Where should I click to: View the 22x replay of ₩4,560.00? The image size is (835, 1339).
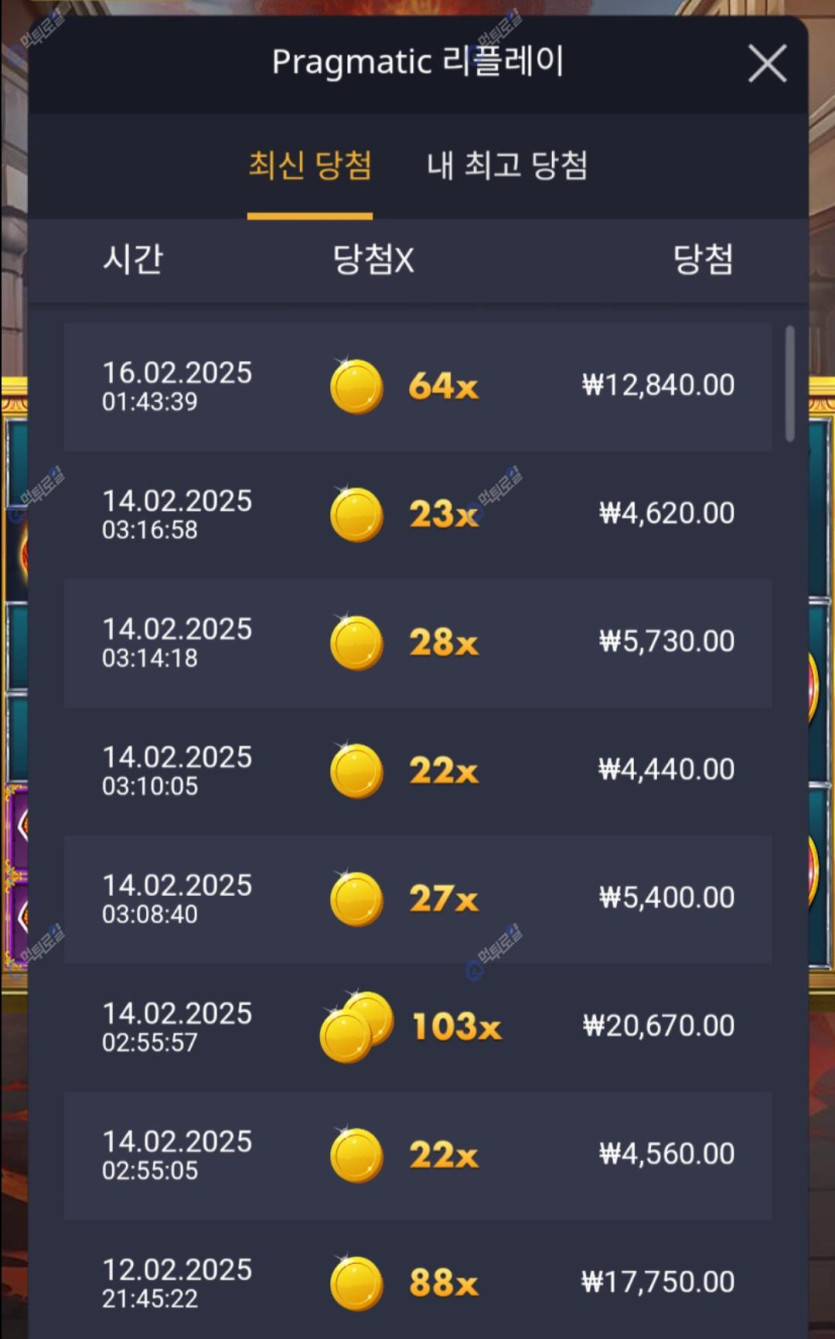pos(417,1155)
